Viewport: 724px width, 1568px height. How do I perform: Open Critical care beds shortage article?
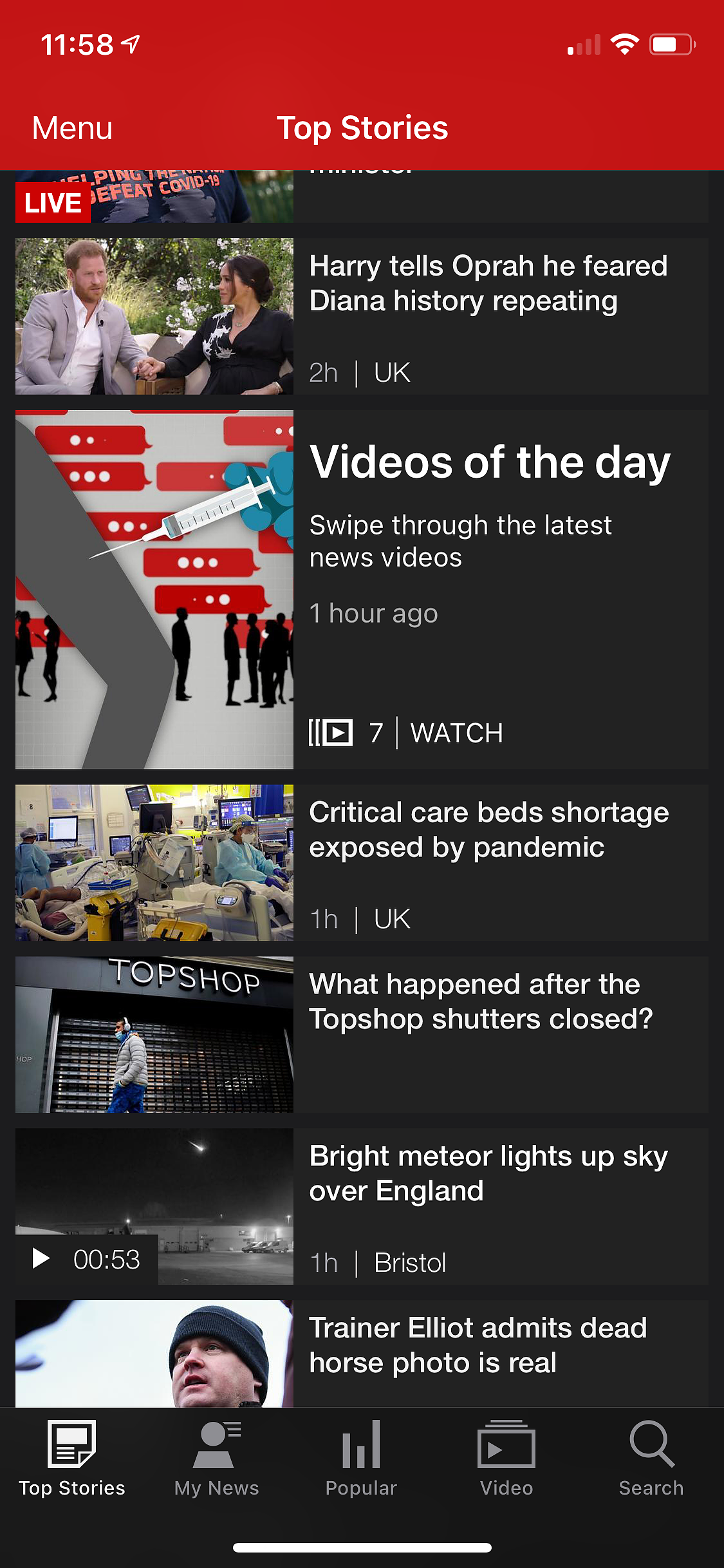(x=488, y=830)
